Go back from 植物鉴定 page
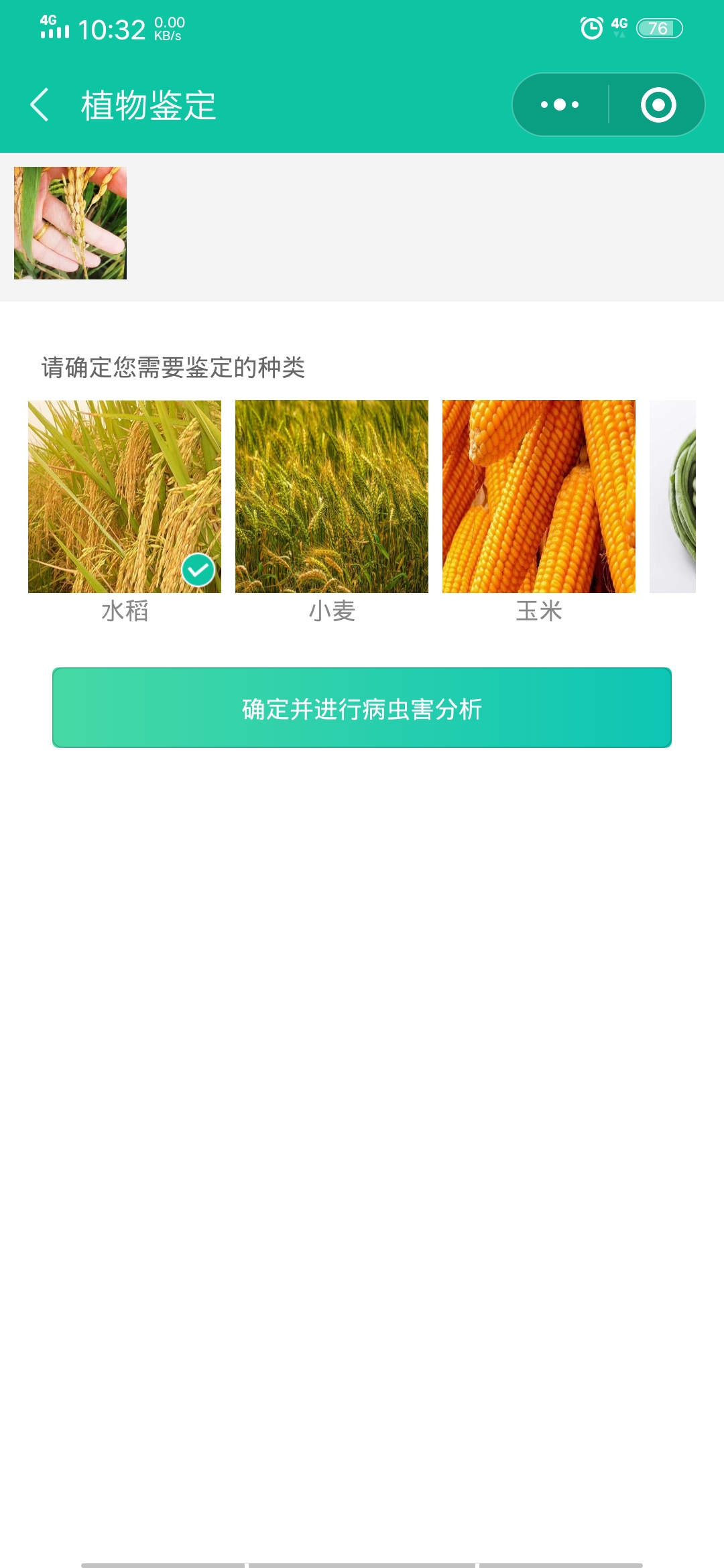 [40, 105]
